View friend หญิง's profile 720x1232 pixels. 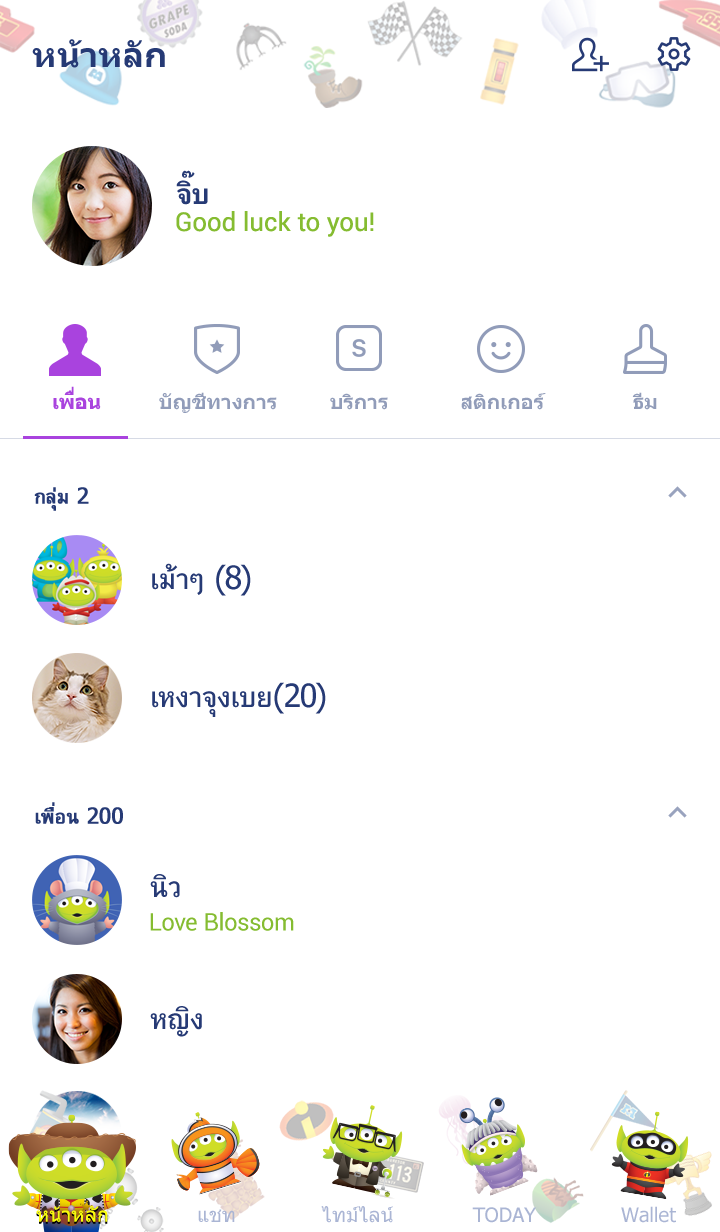176,1019
